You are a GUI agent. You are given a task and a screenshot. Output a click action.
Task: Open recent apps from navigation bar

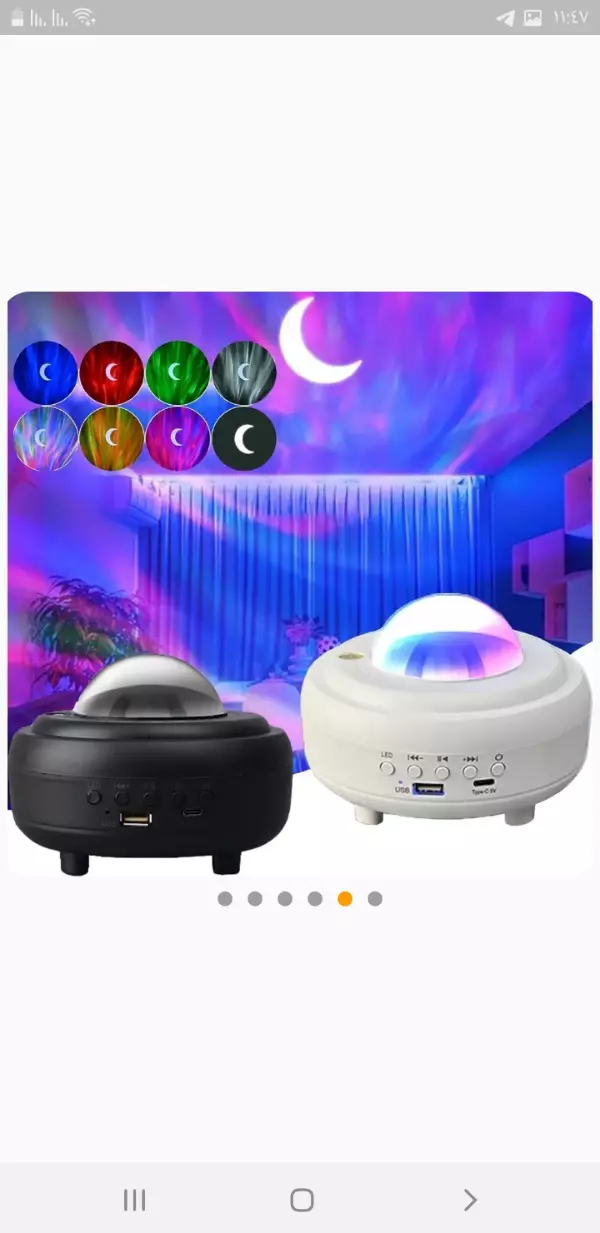134,1200
